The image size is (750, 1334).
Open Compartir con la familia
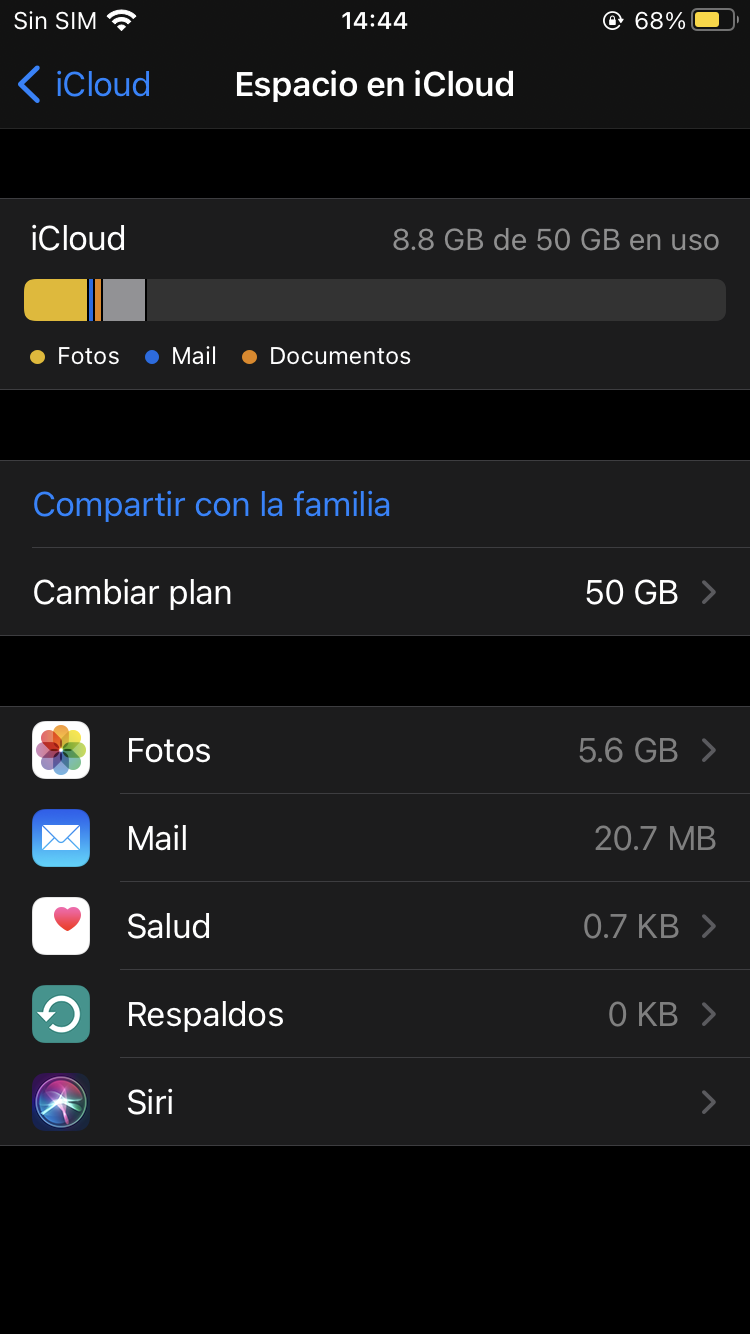[211, 505]
